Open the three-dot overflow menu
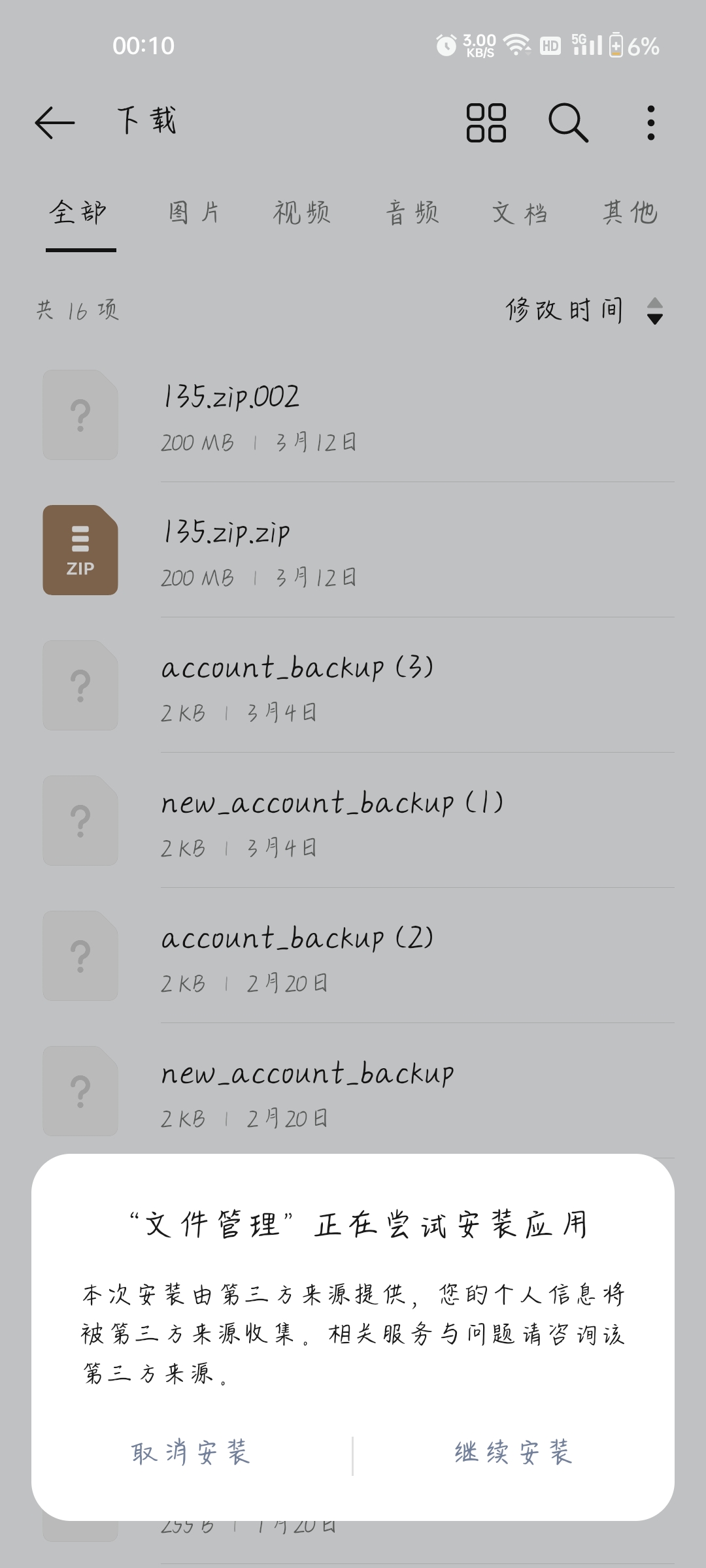Screen dimensions: 706x1568 (650, 122)
